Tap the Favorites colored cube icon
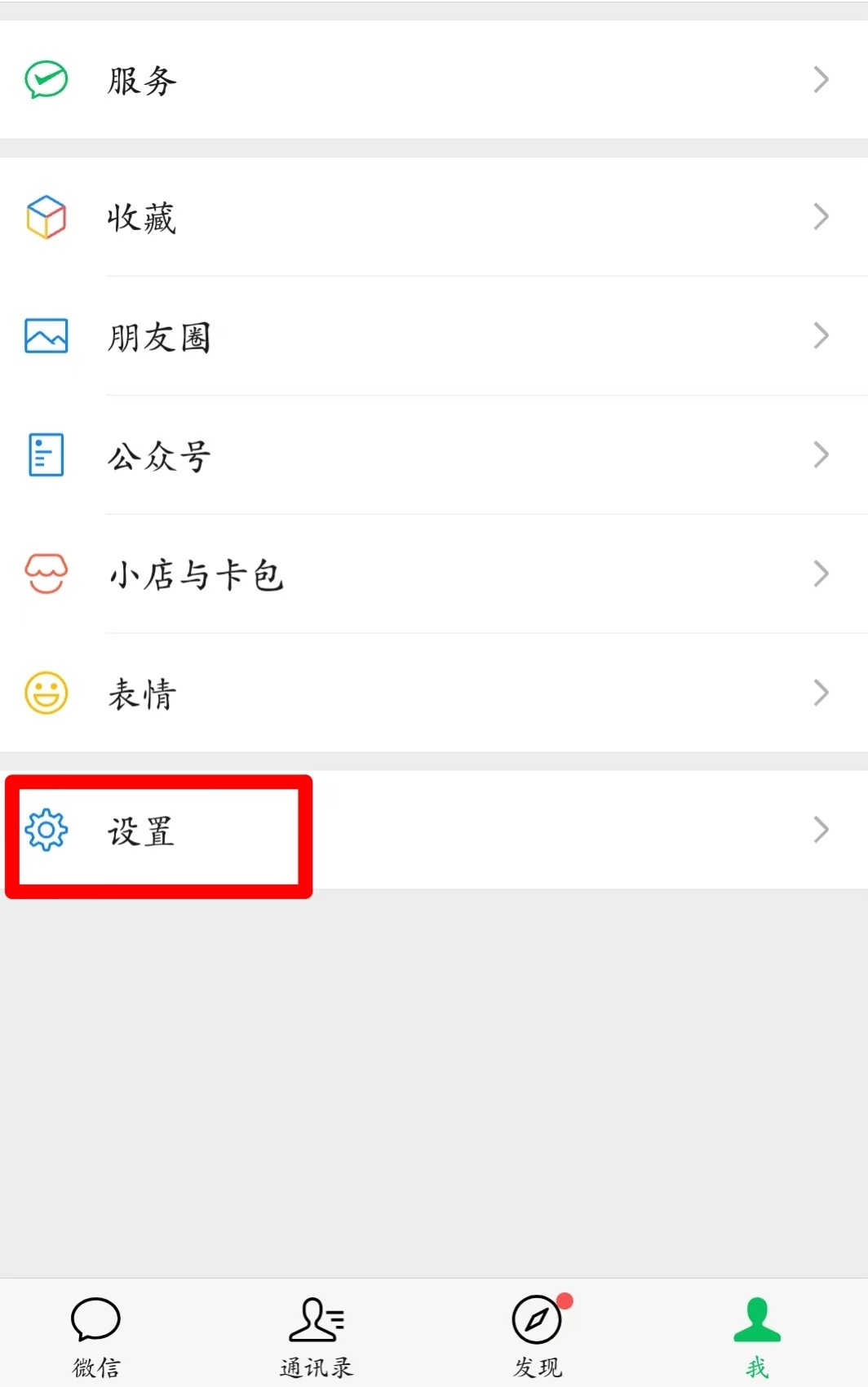 [46, 216]
